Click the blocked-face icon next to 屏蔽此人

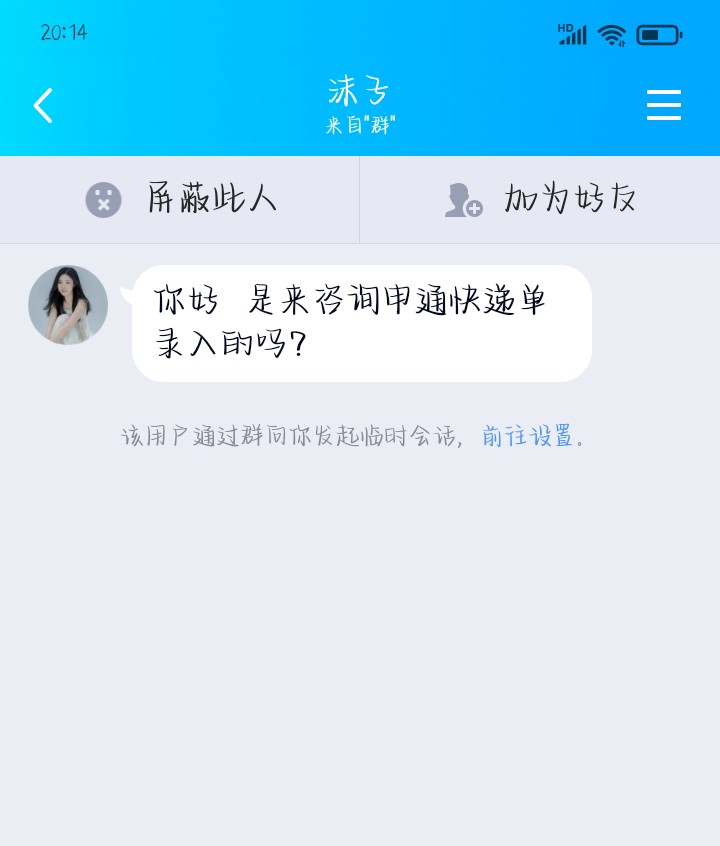point(104,199)
